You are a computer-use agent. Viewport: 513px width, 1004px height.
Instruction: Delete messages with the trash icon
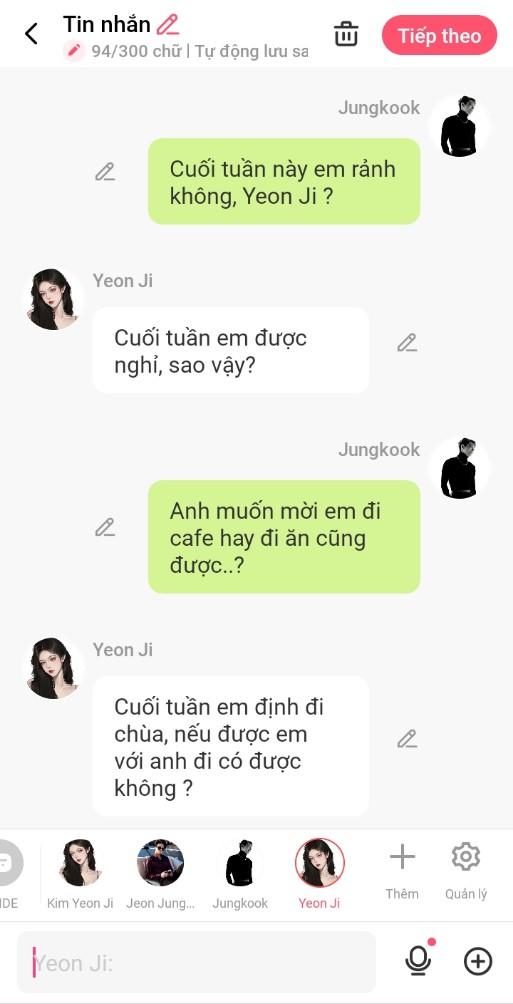coord(346,34)
